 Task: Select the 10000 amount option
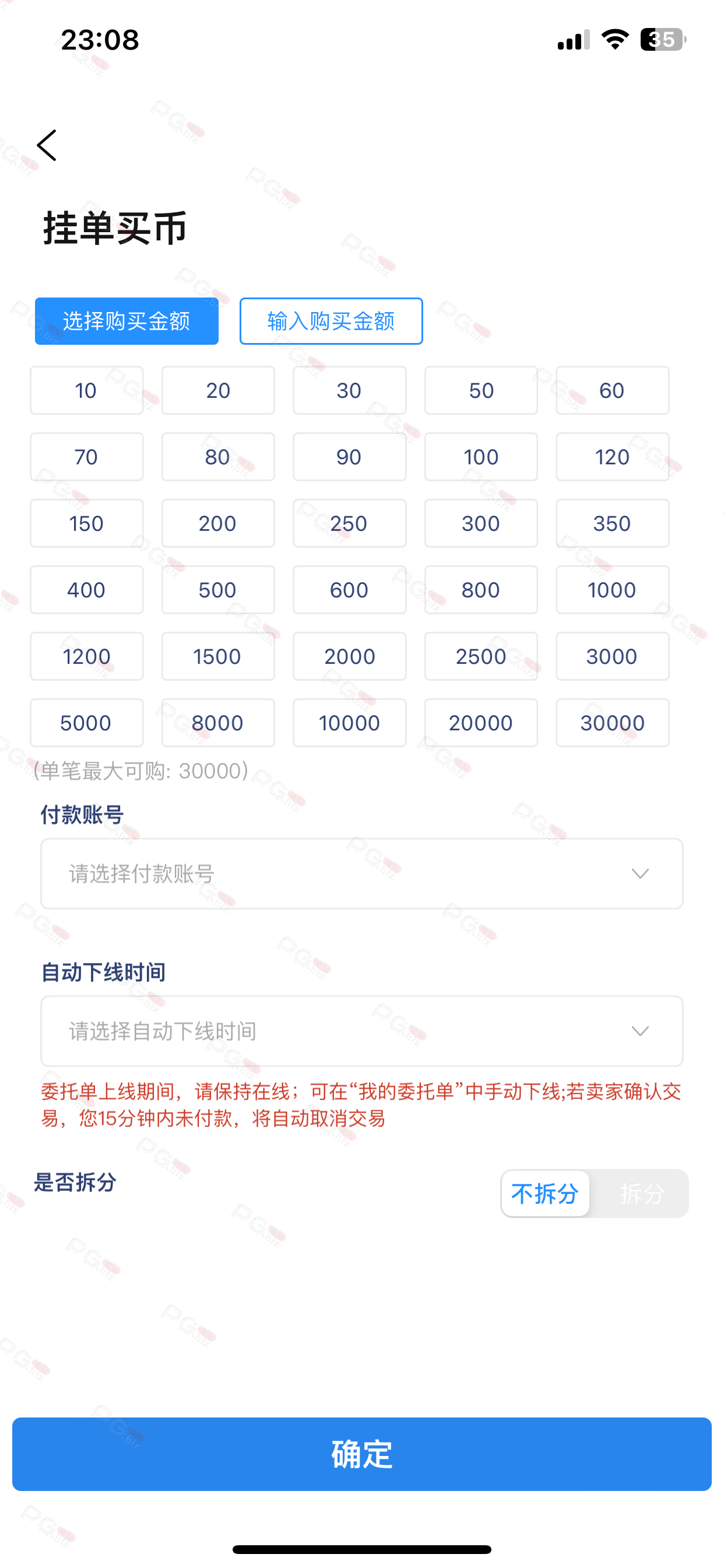[349, 723]
